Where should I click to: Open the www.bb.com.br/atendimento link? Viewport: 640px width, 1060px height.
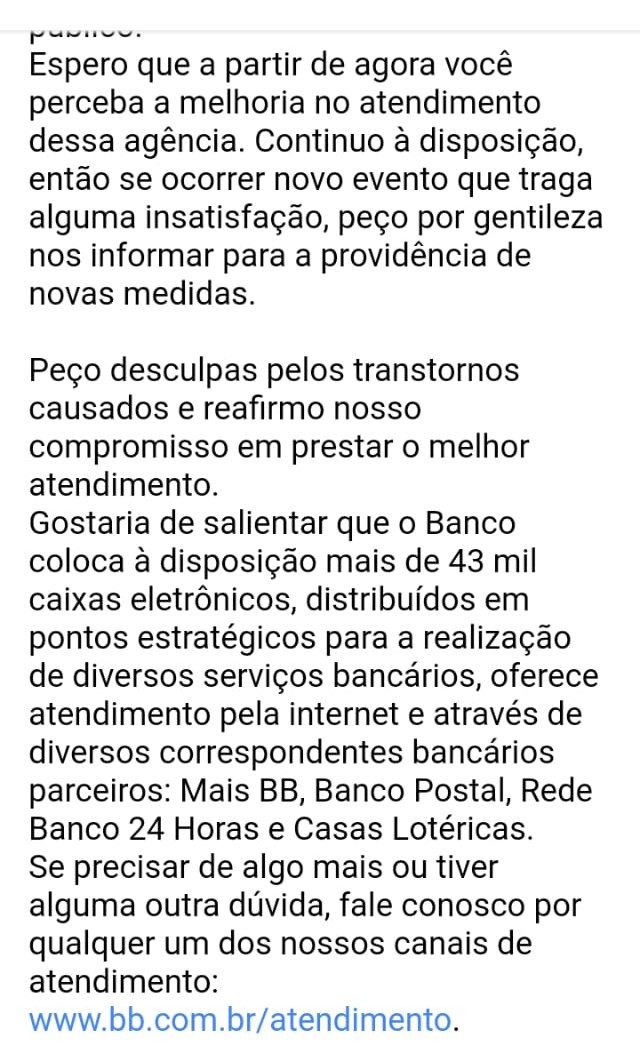tap(240, 1021)
